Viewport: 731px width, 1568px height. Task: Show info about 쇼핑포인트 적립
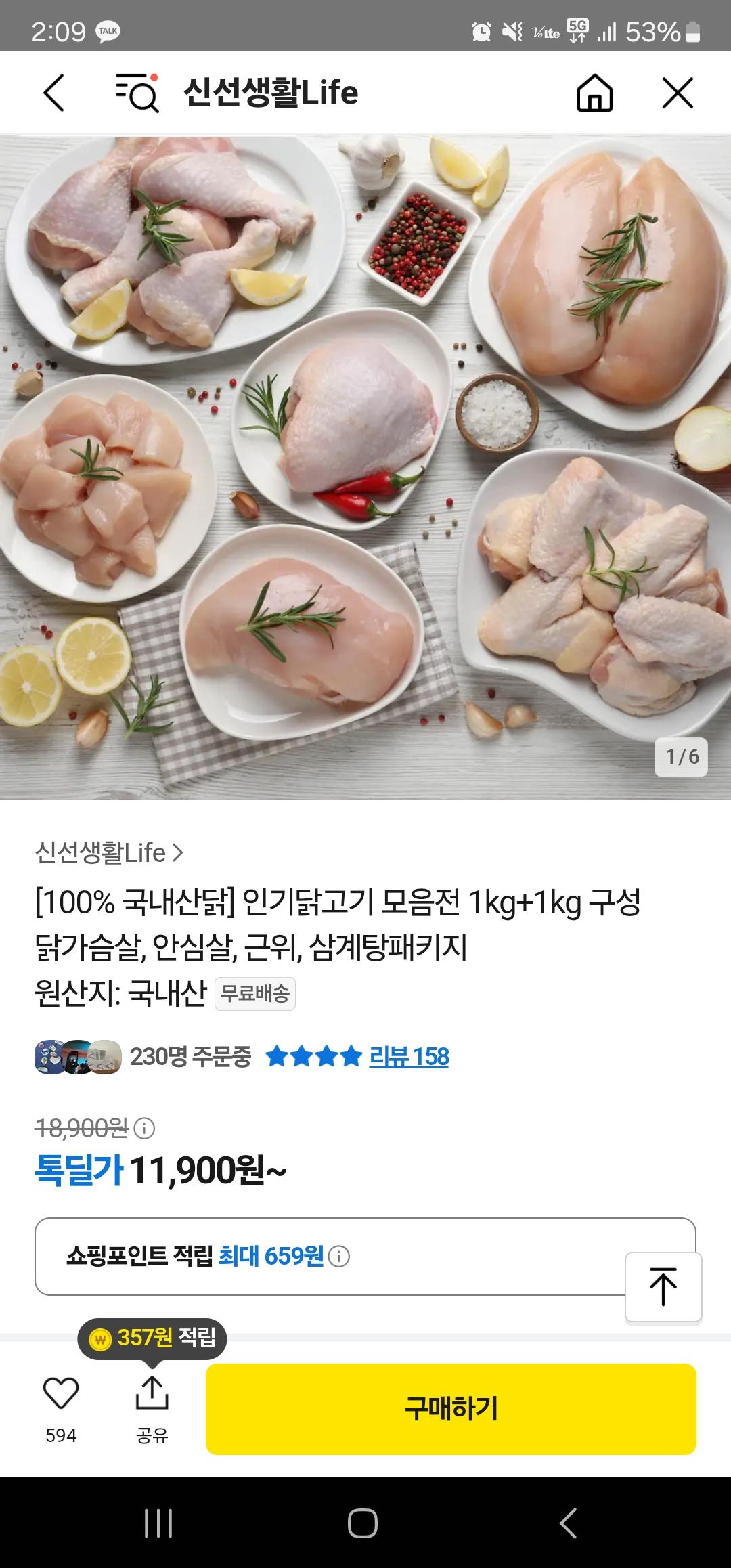click(339, 1257)
